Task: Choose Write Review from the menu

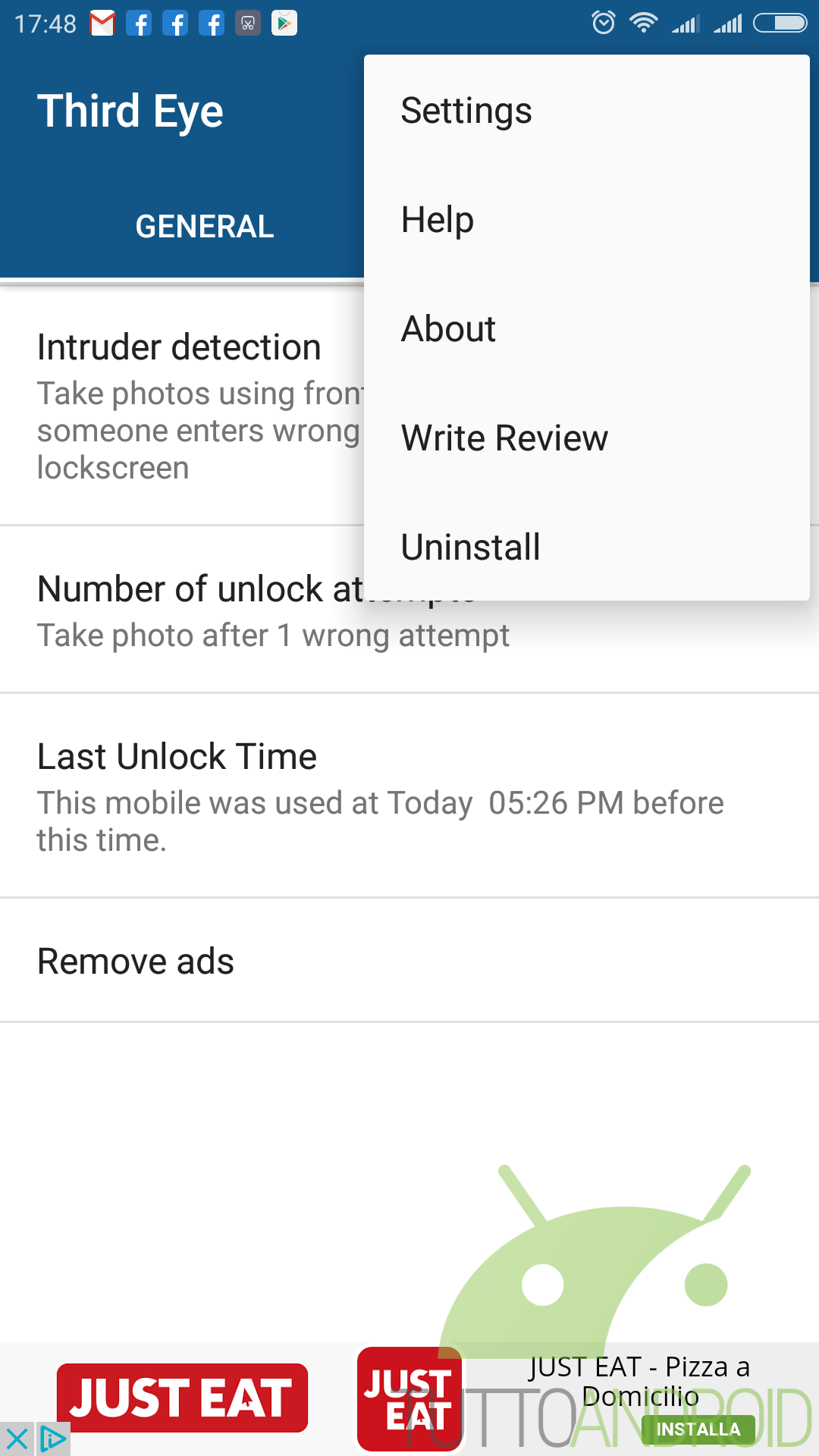Action: [586, 438]
